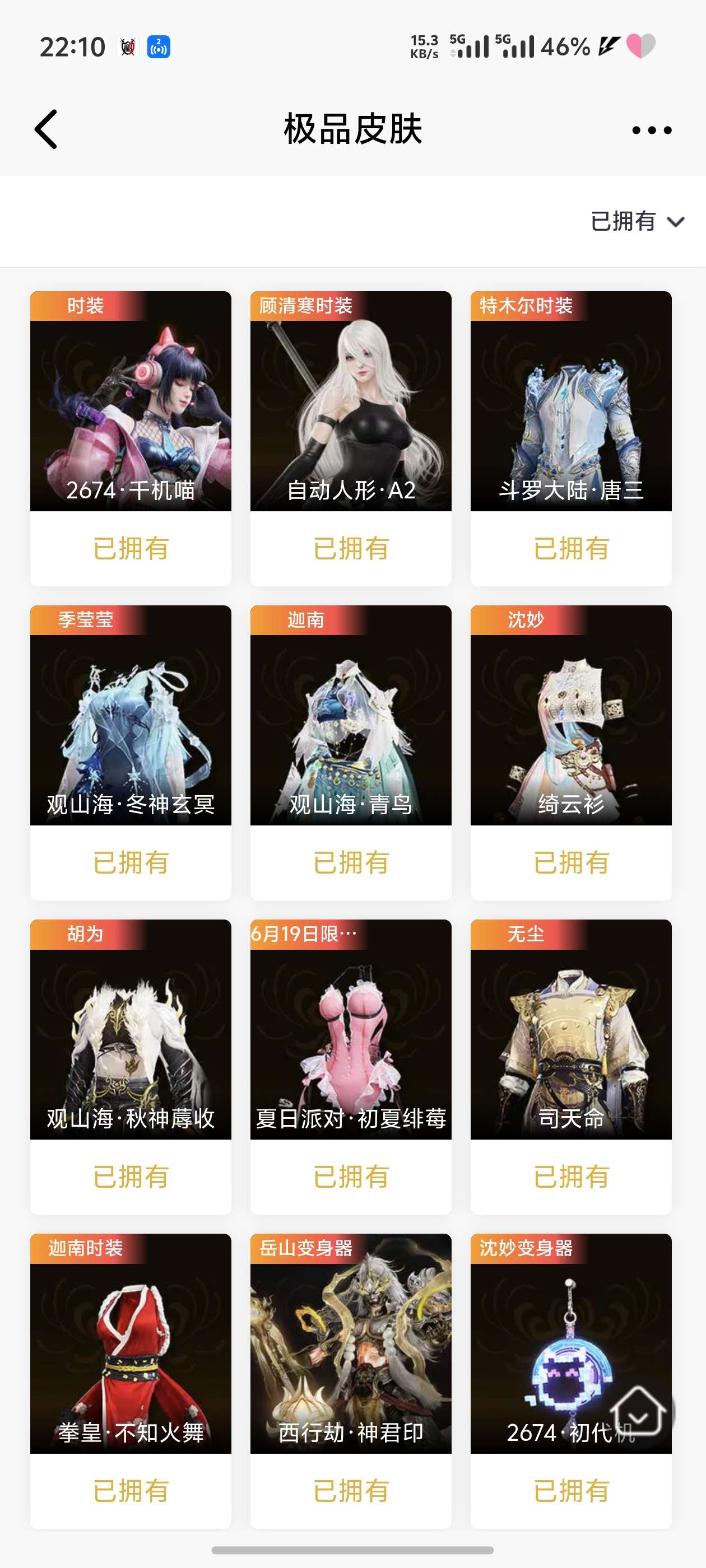
Task: Expand the 已拥有 filter dropdown
Action: pos(637,221)
